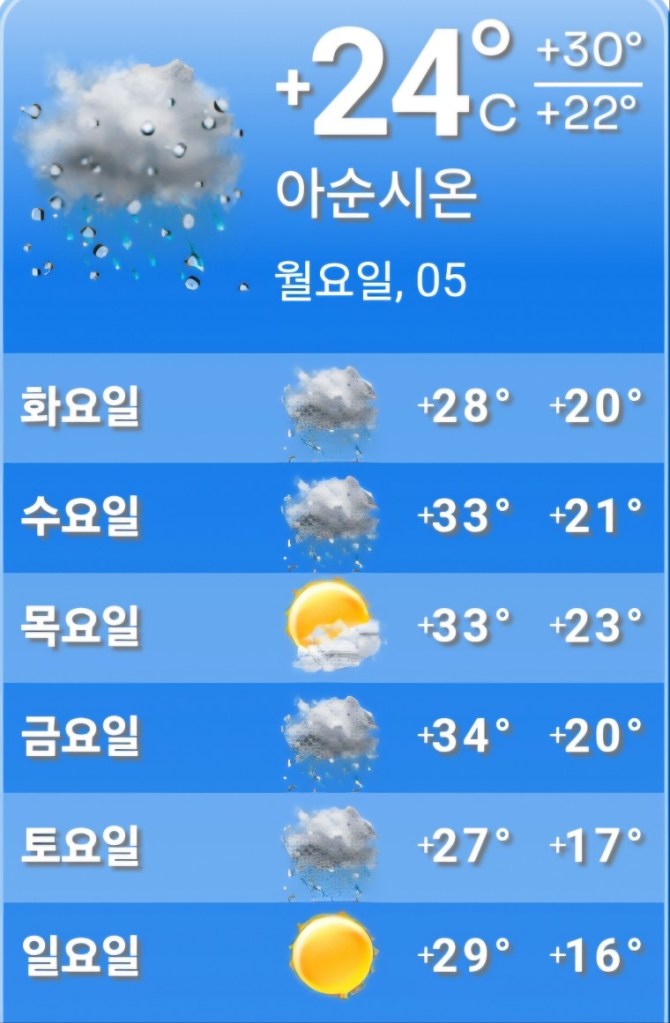Image resolution: width=670 pixels, height=1023 pixels.
Task: Open the 화요일 forecast row
Action: point(334,407)
